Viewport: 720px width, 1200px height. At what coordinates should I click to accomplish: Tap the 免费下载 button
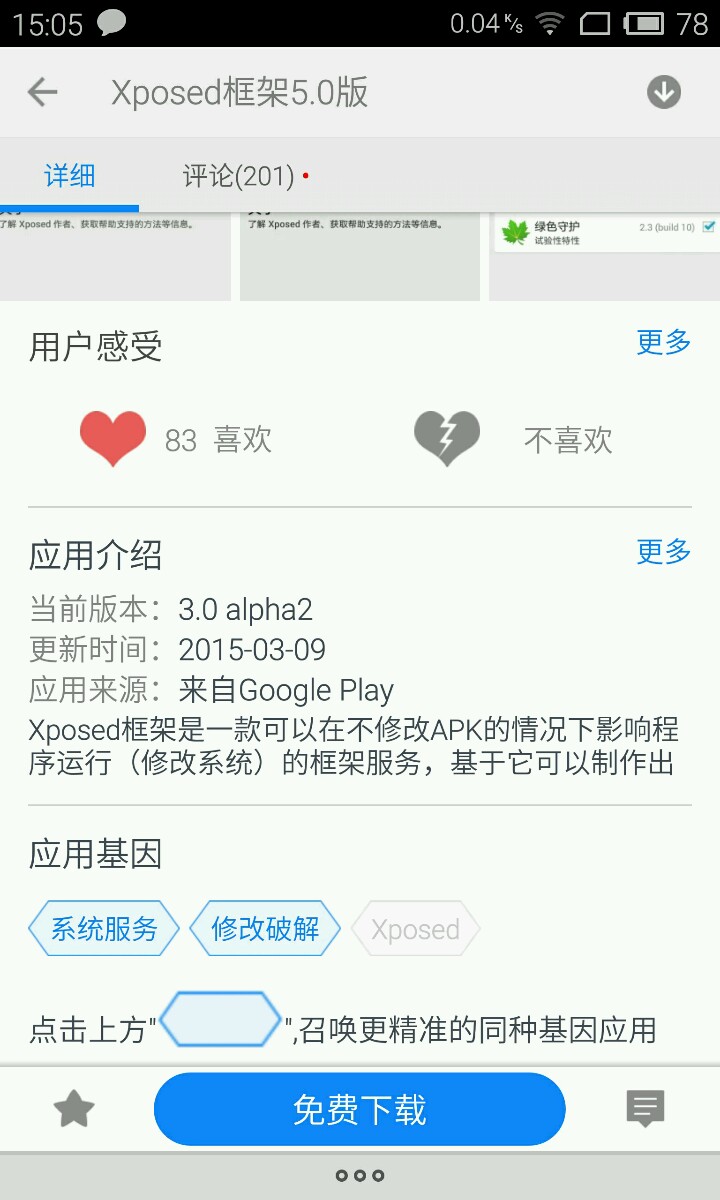[360, 1109]
